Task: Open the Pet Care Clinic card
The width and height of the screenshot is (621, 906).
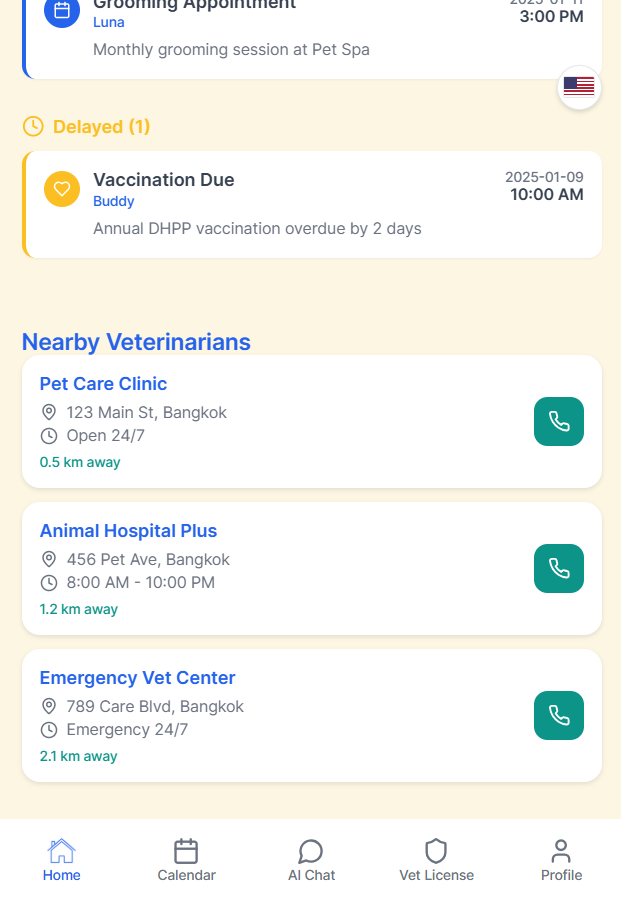Action: tap(312, 421)
